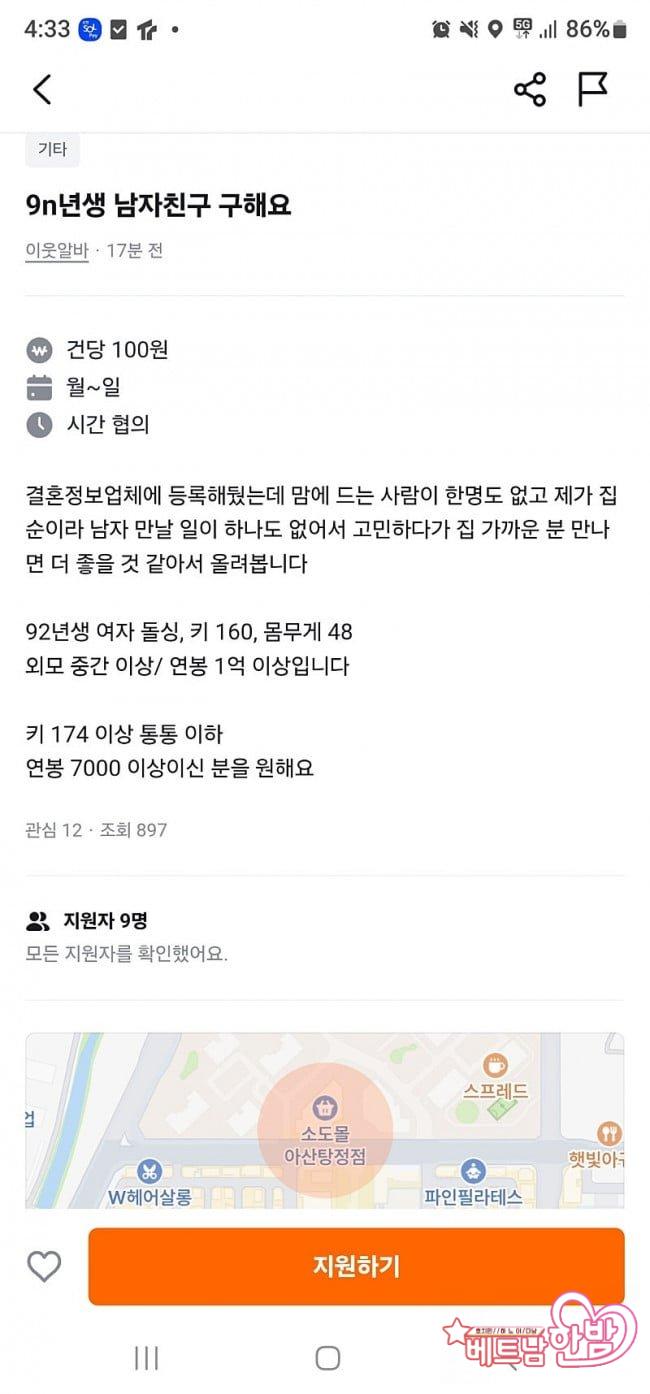Go back using the top arrow
The image size is (650, 1394).
[42, 89]
